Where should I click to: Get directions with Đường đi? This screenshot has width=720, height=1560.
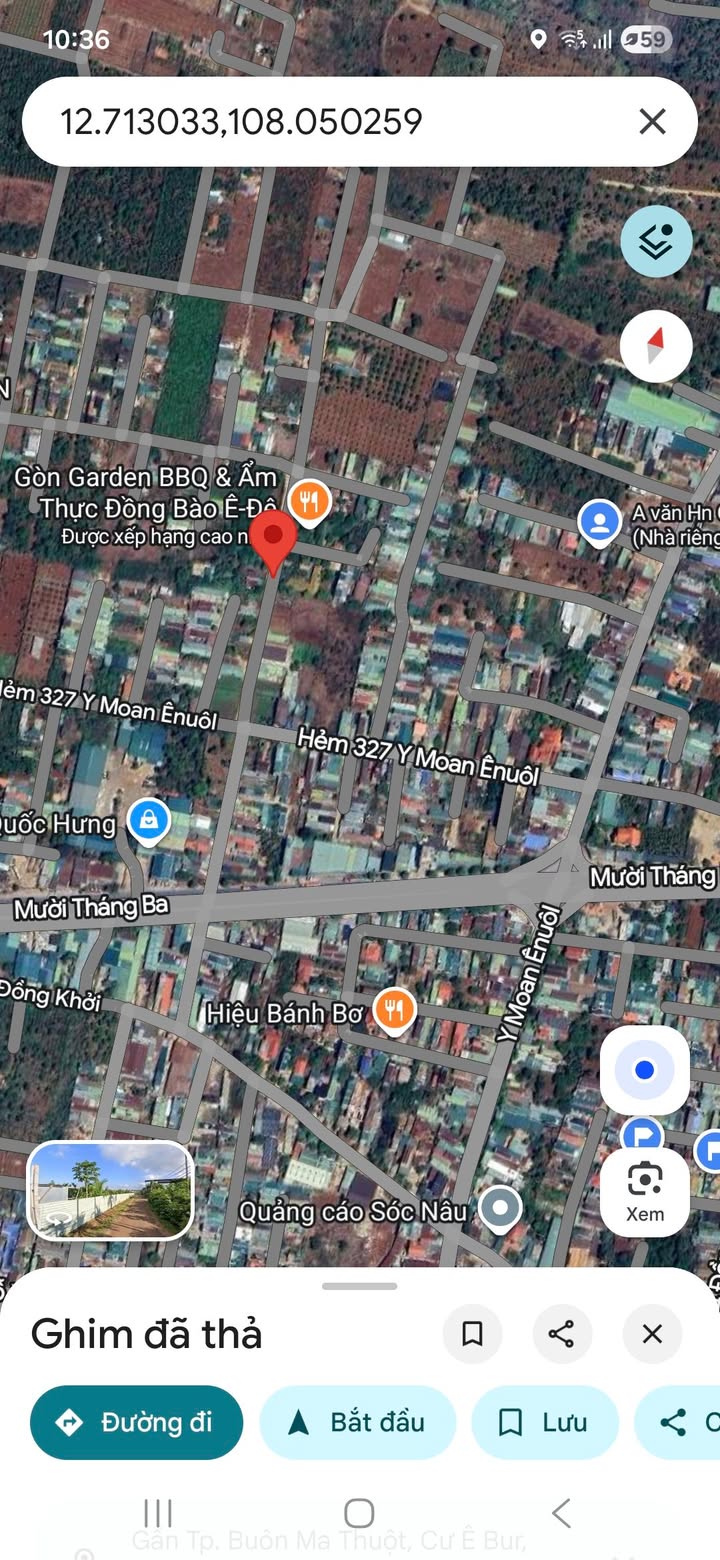click(x=137, y=1422)
